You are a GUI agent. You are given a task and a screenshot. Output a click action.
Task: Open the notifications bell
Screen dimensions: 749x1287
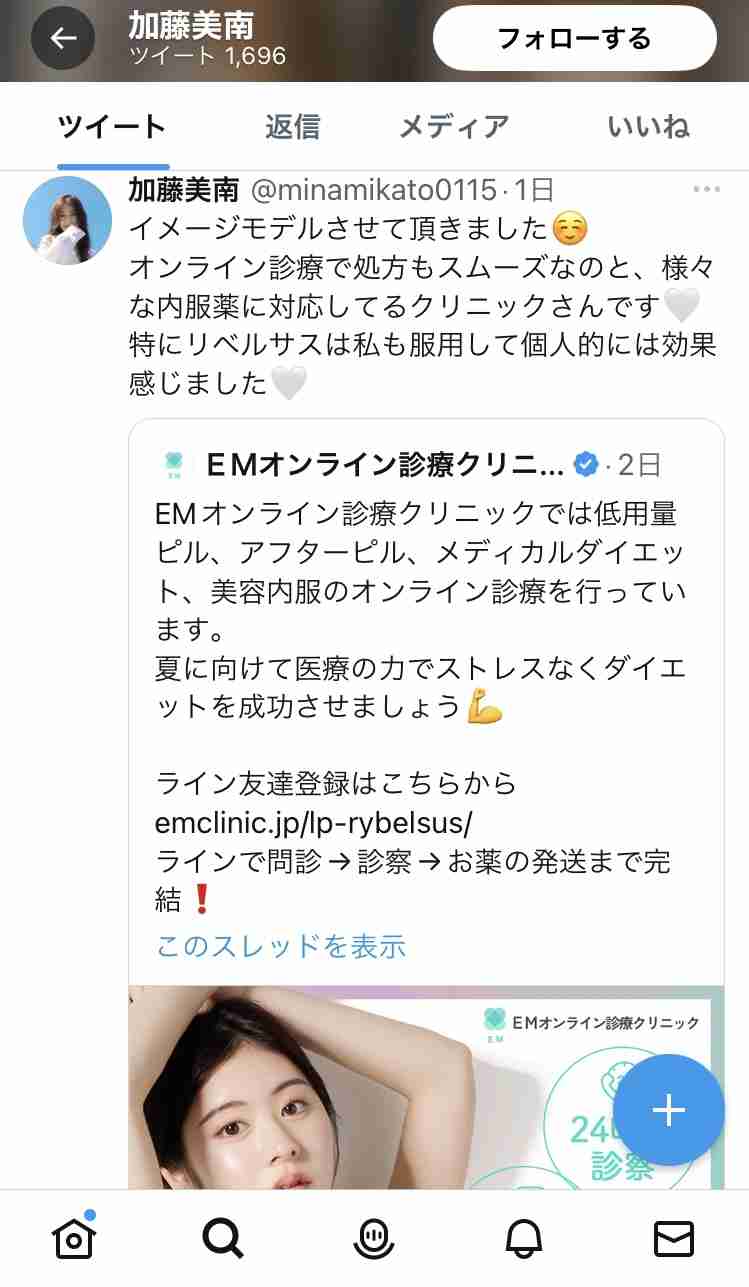(524, 1240)
